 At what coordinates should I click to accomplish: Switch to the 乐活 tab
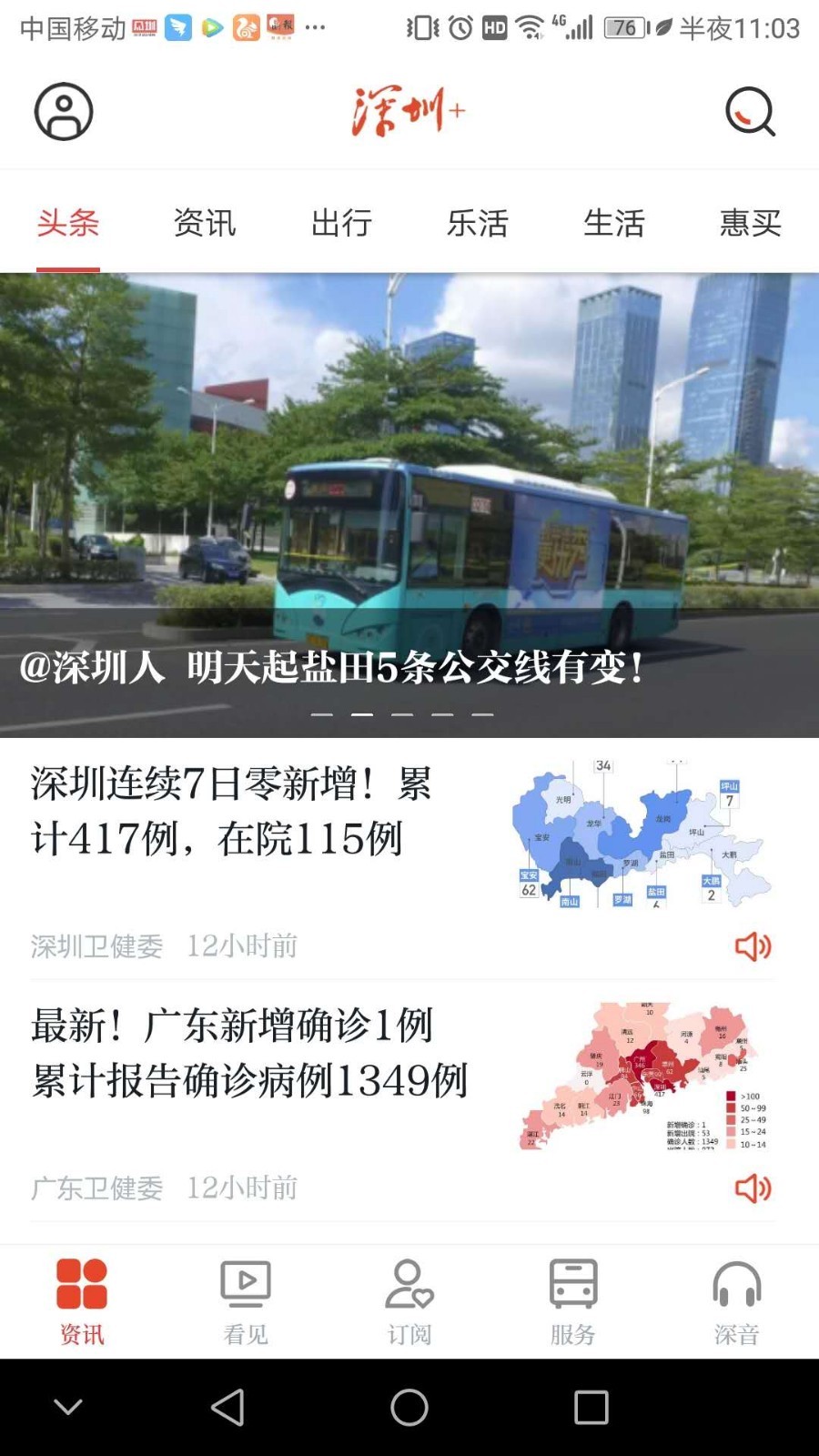pos(478,223)
